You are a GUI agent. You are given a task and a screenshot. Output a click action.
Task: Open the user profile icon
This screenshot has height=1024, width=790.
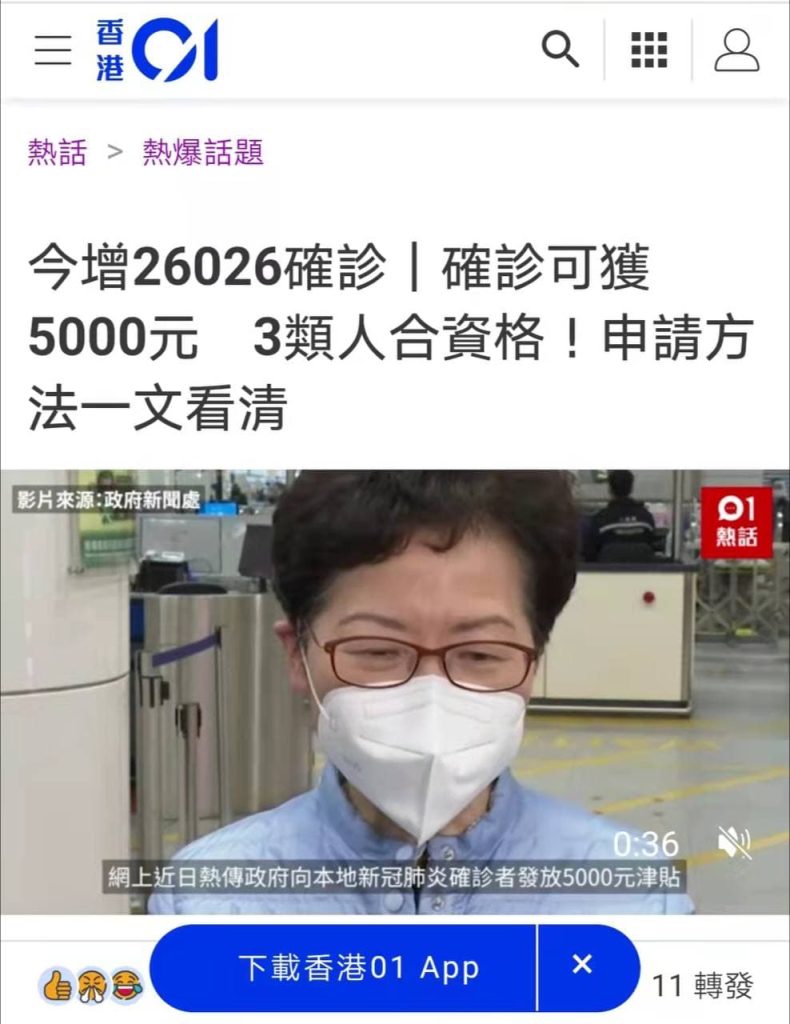click(x=736, y=50)
